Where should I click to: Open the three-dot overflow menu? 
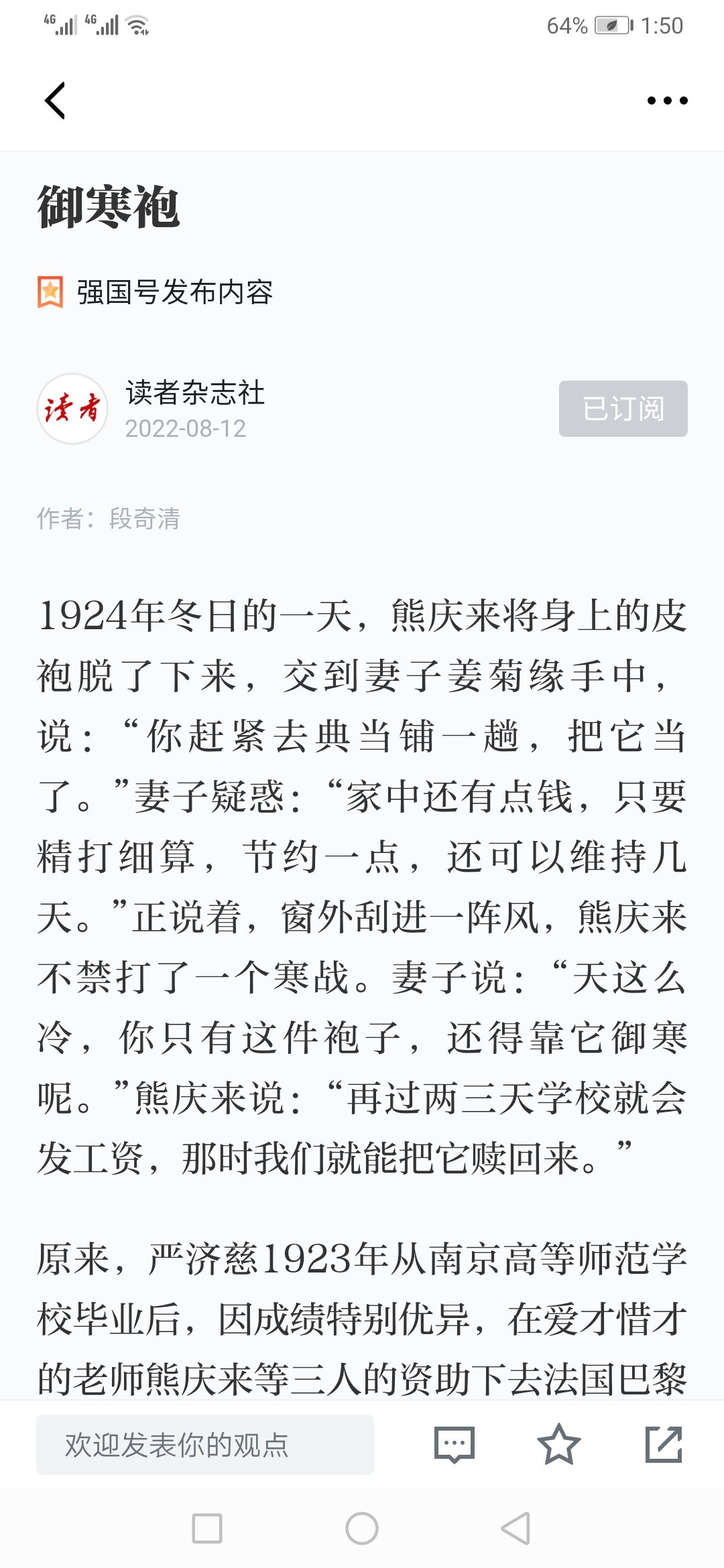(x=667, y=101)
